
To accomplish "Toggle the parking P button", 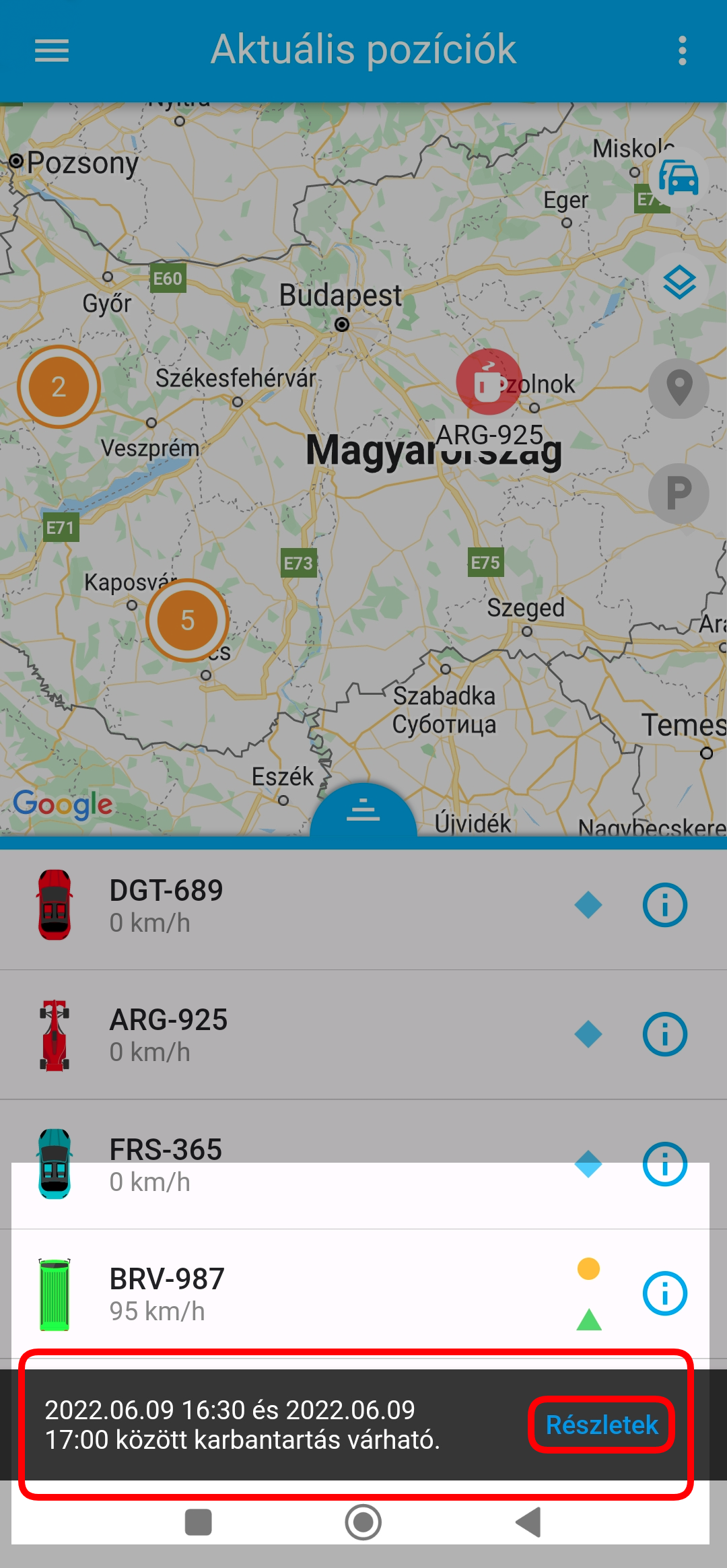I will point(679,493).
